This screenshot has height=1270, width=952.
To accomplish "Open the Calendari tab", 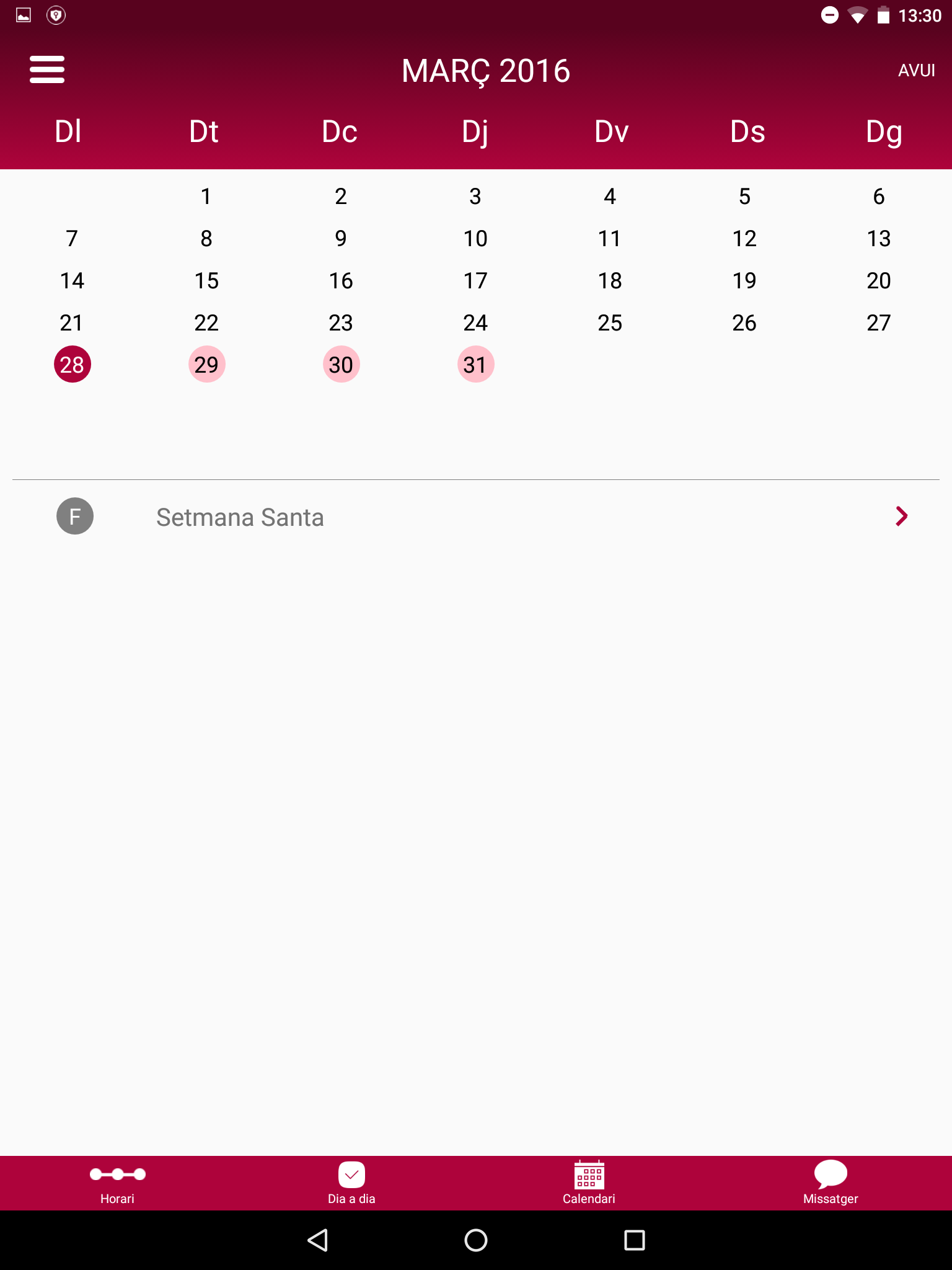I will click(589, 1183).
